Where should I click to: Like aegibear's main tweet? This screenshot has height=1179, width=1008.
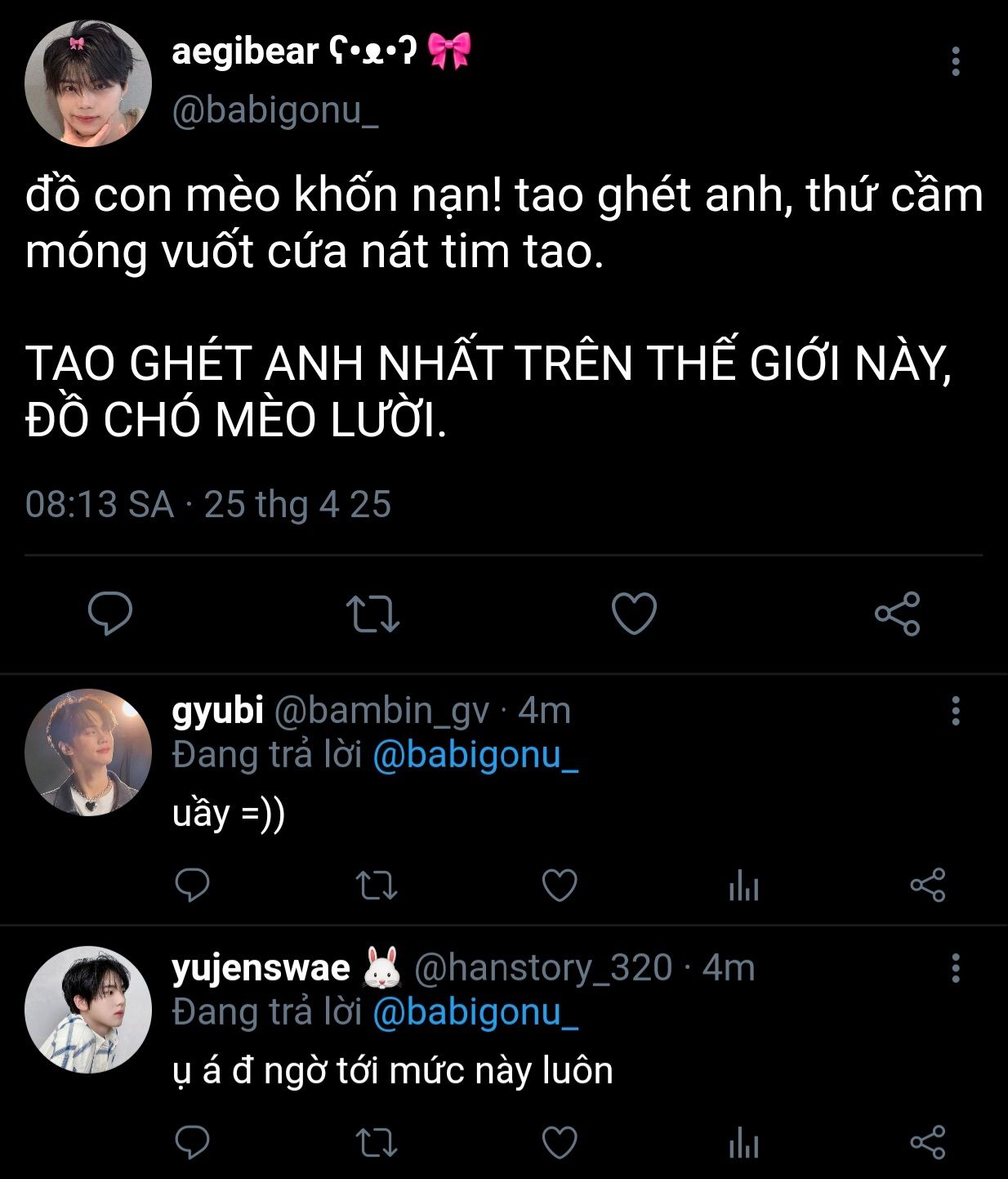click(x=635, y=614)
